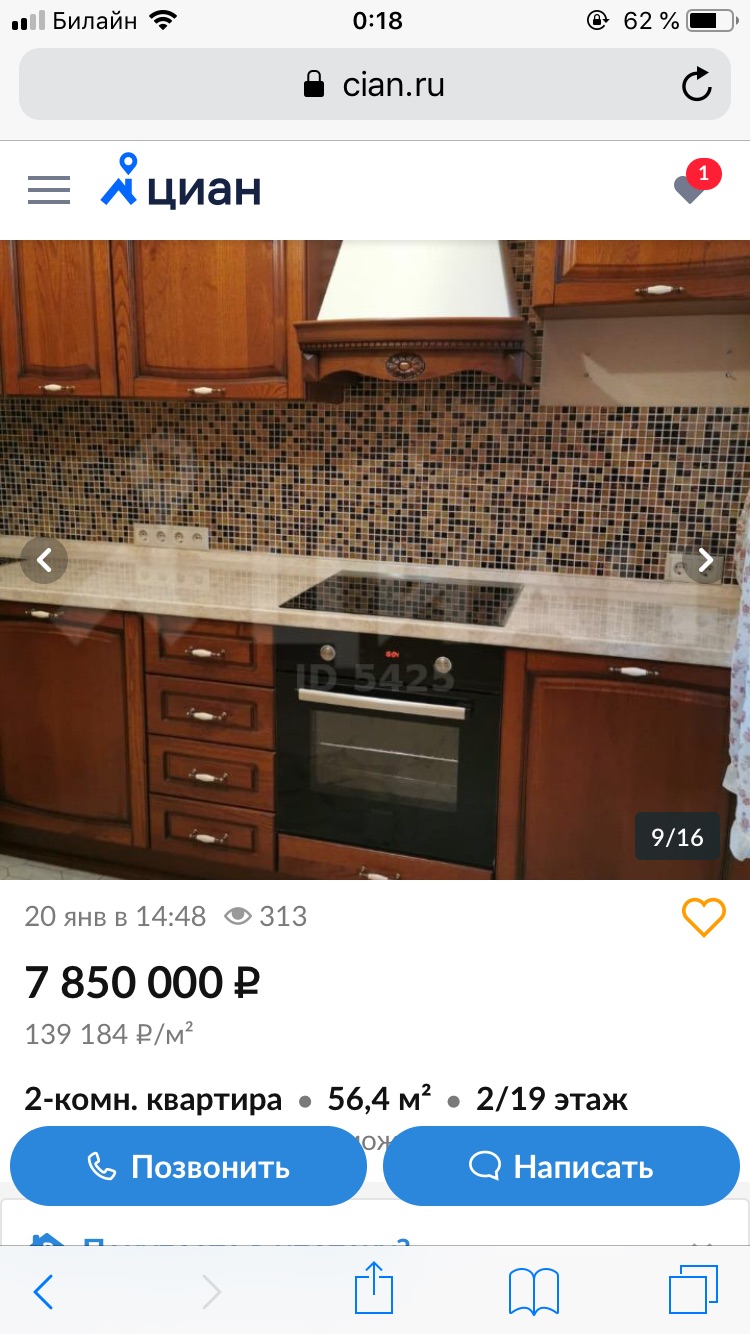
Task: Tap the cian.ru address bar
Action: [x=374, y=85]
